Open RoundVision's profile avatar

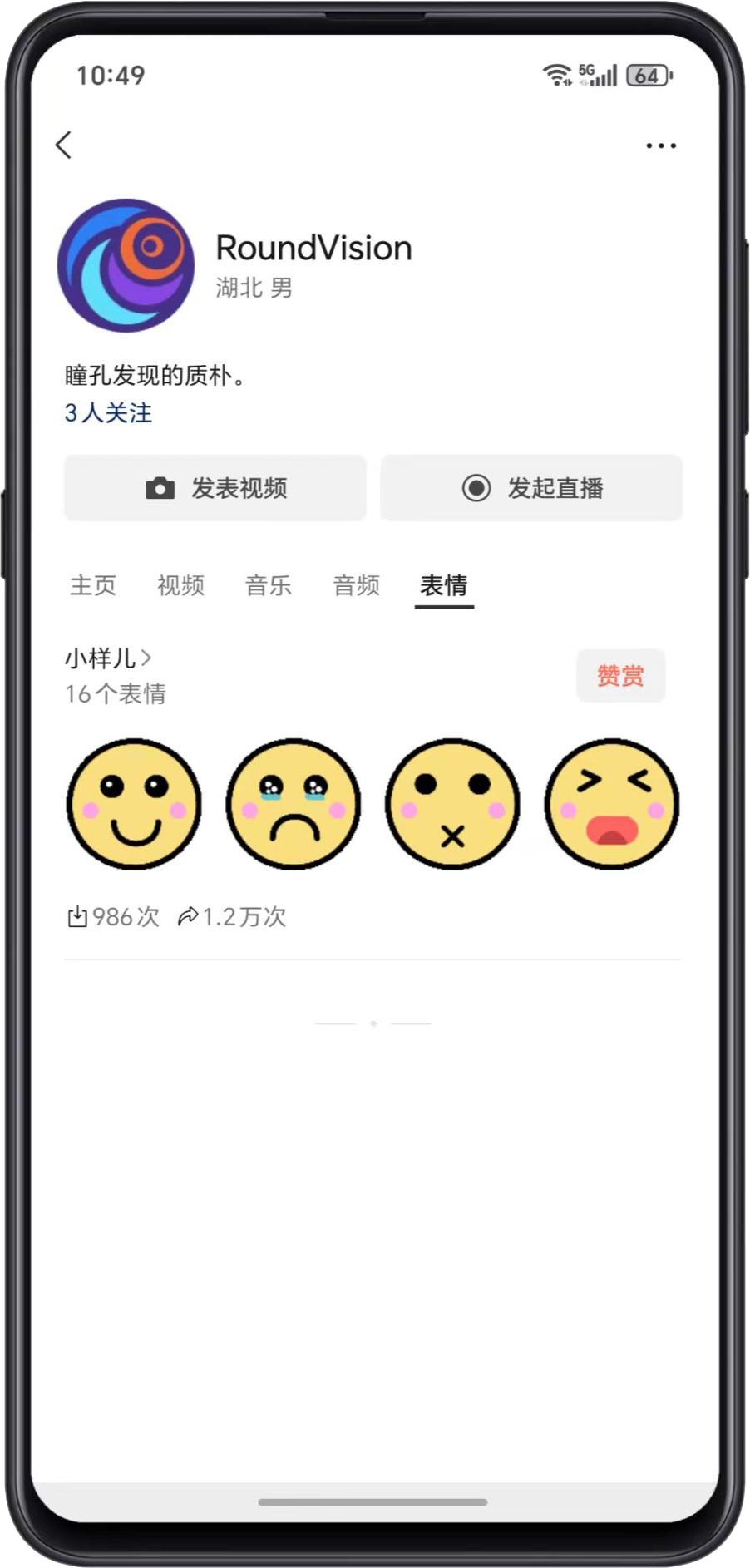[126, 265]
